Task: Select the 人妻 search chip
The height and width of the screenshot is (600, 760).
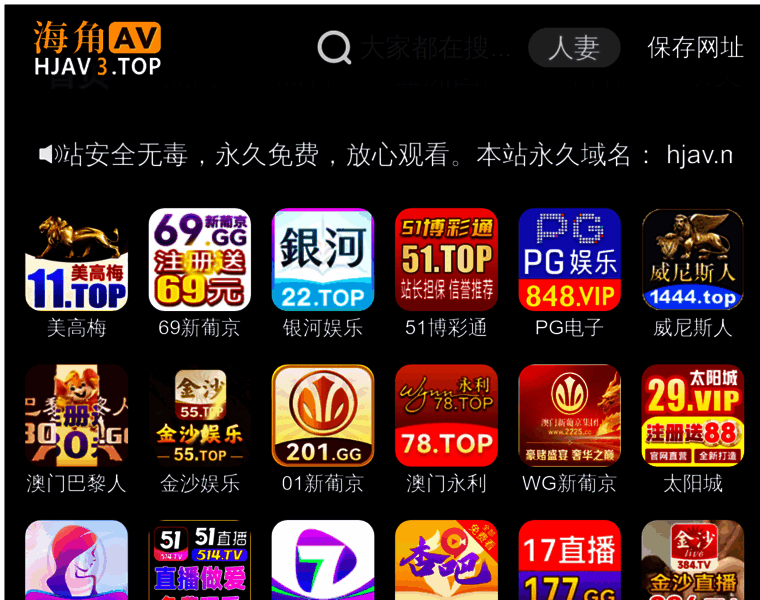Action: 573,47
